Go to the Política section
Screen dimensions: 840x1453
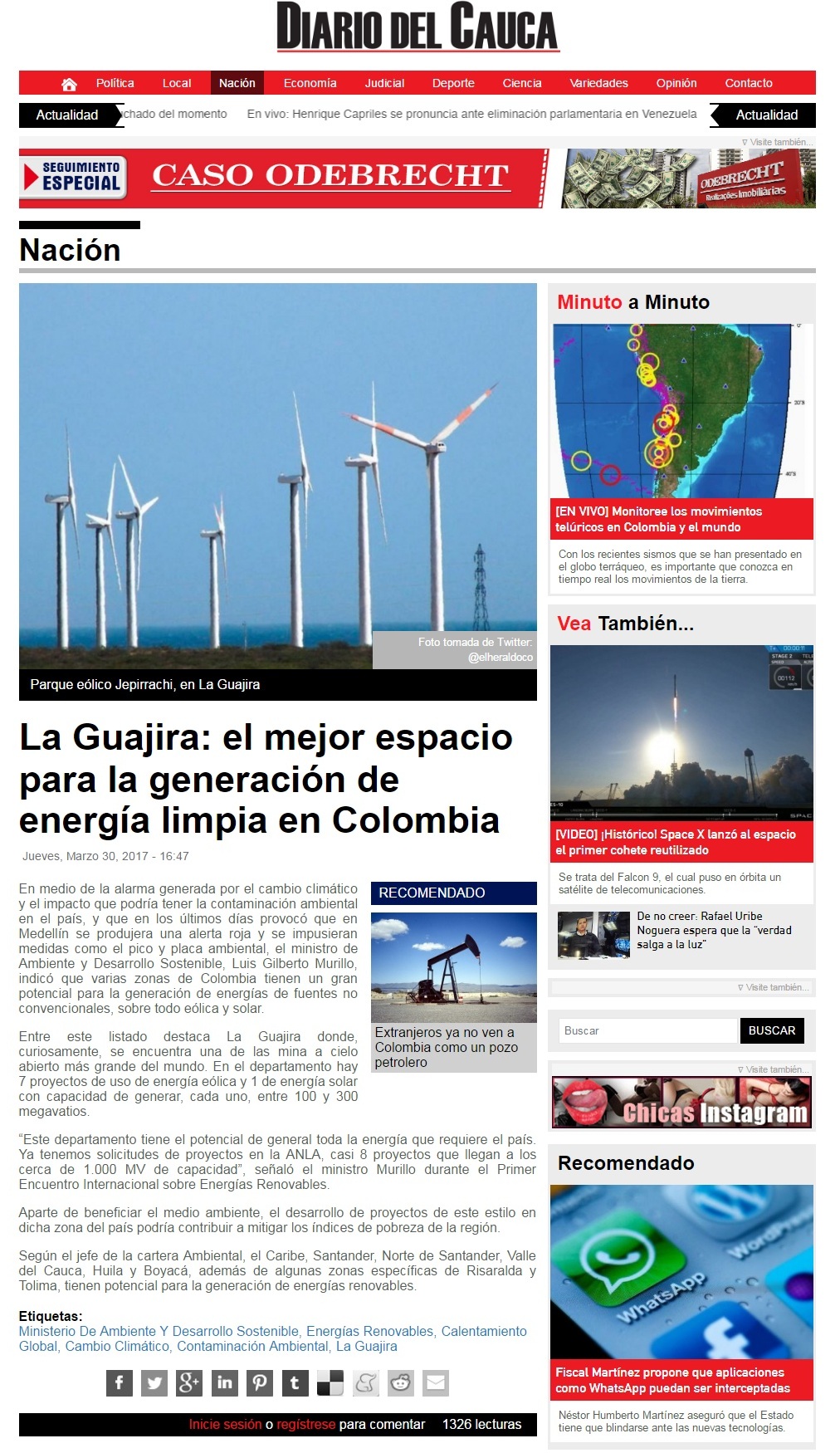tap(115, 83)
